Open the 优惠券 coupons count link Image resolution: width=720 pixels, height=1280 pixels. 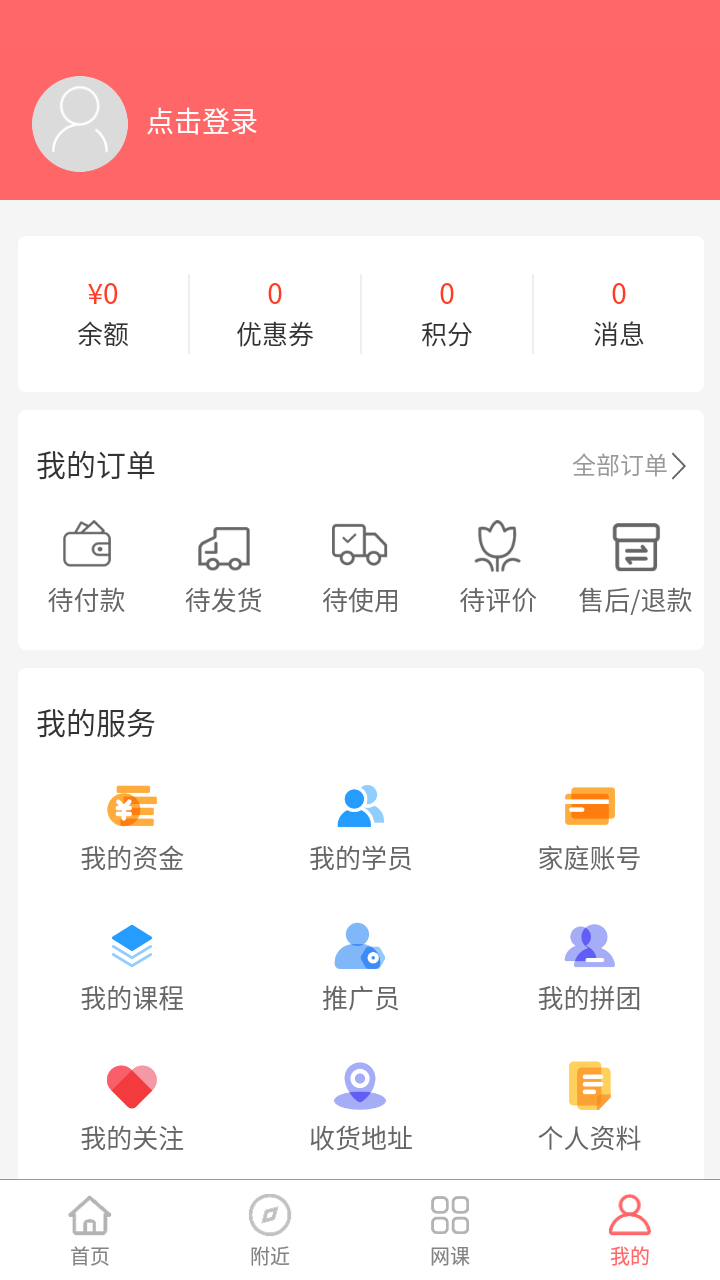274,313
